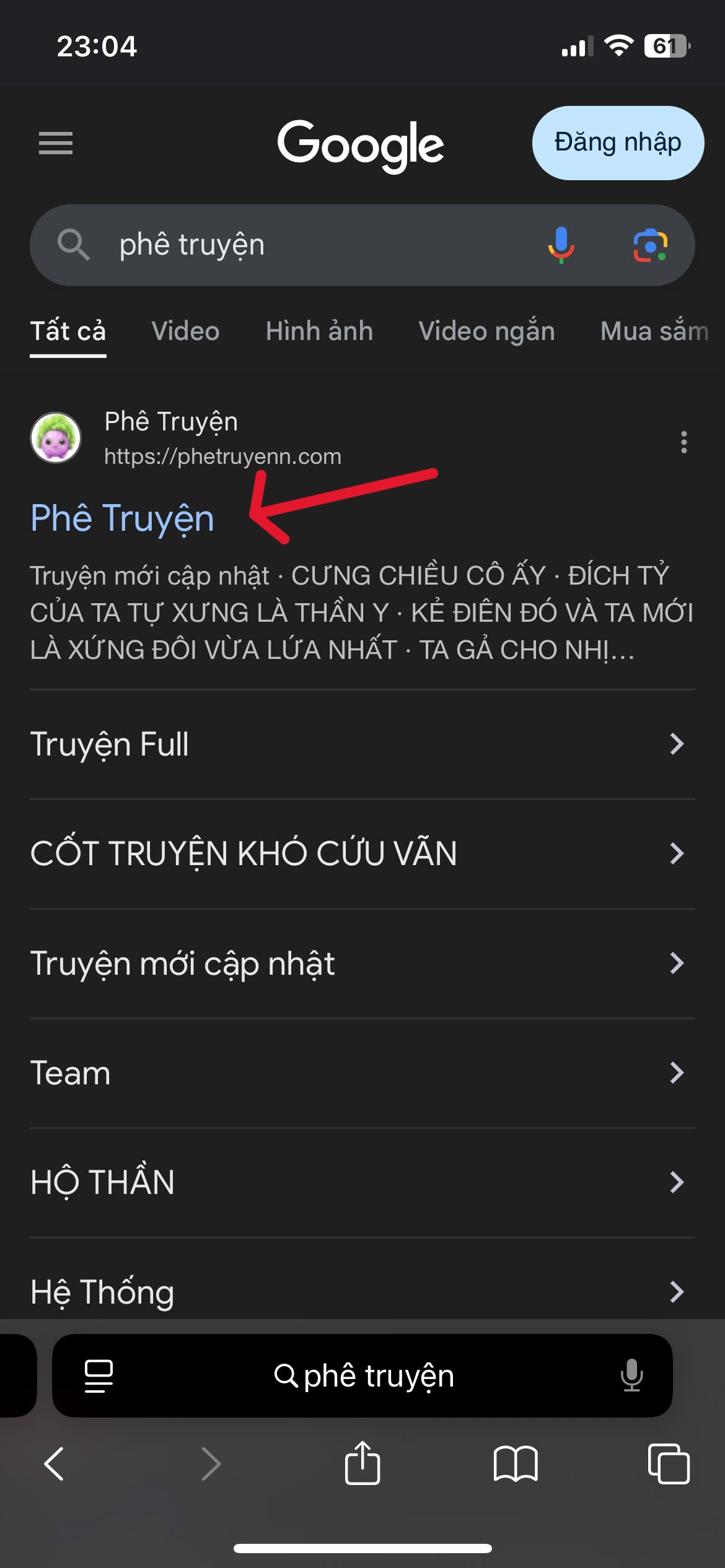The height and width of the screenshot is (1568, 725).
Task: Open the Google hamburger menu
Action: (56, 143)
